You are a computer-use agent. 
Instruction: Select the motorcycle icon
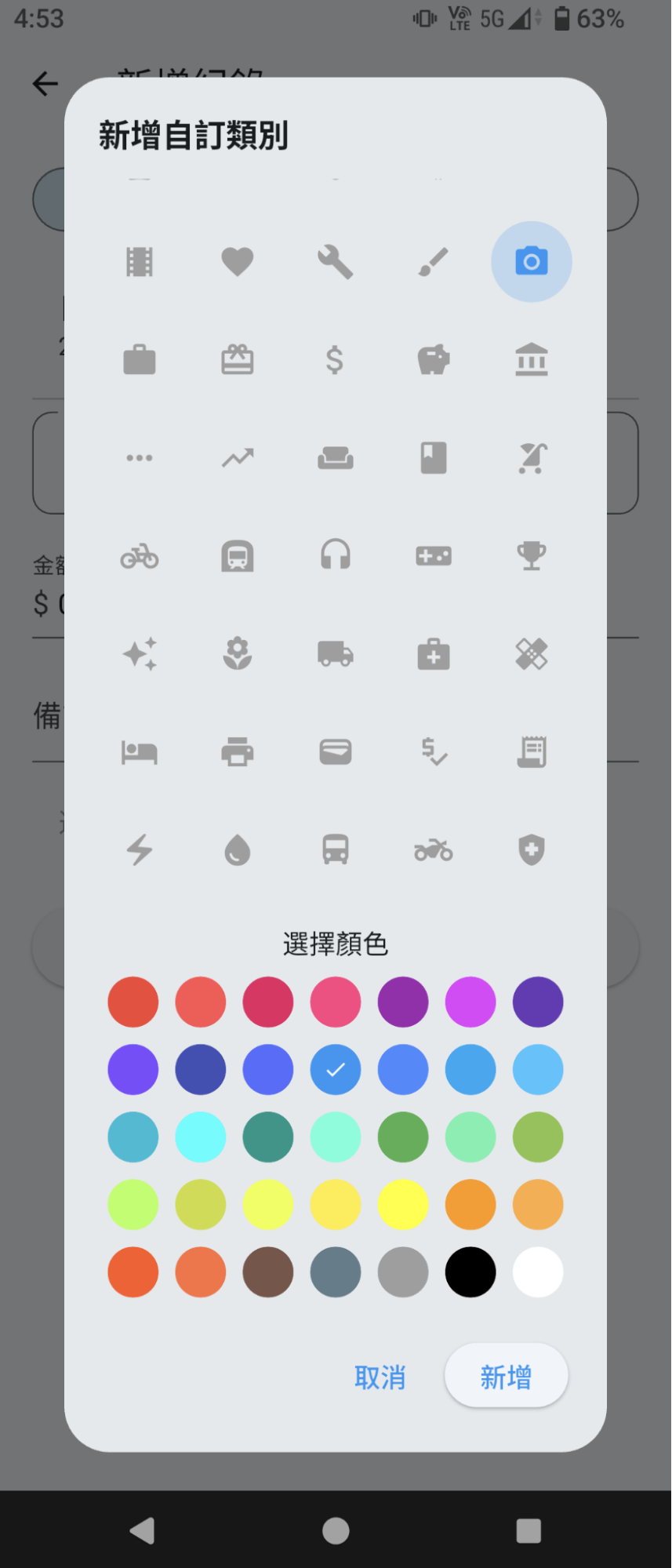point(434,849)
